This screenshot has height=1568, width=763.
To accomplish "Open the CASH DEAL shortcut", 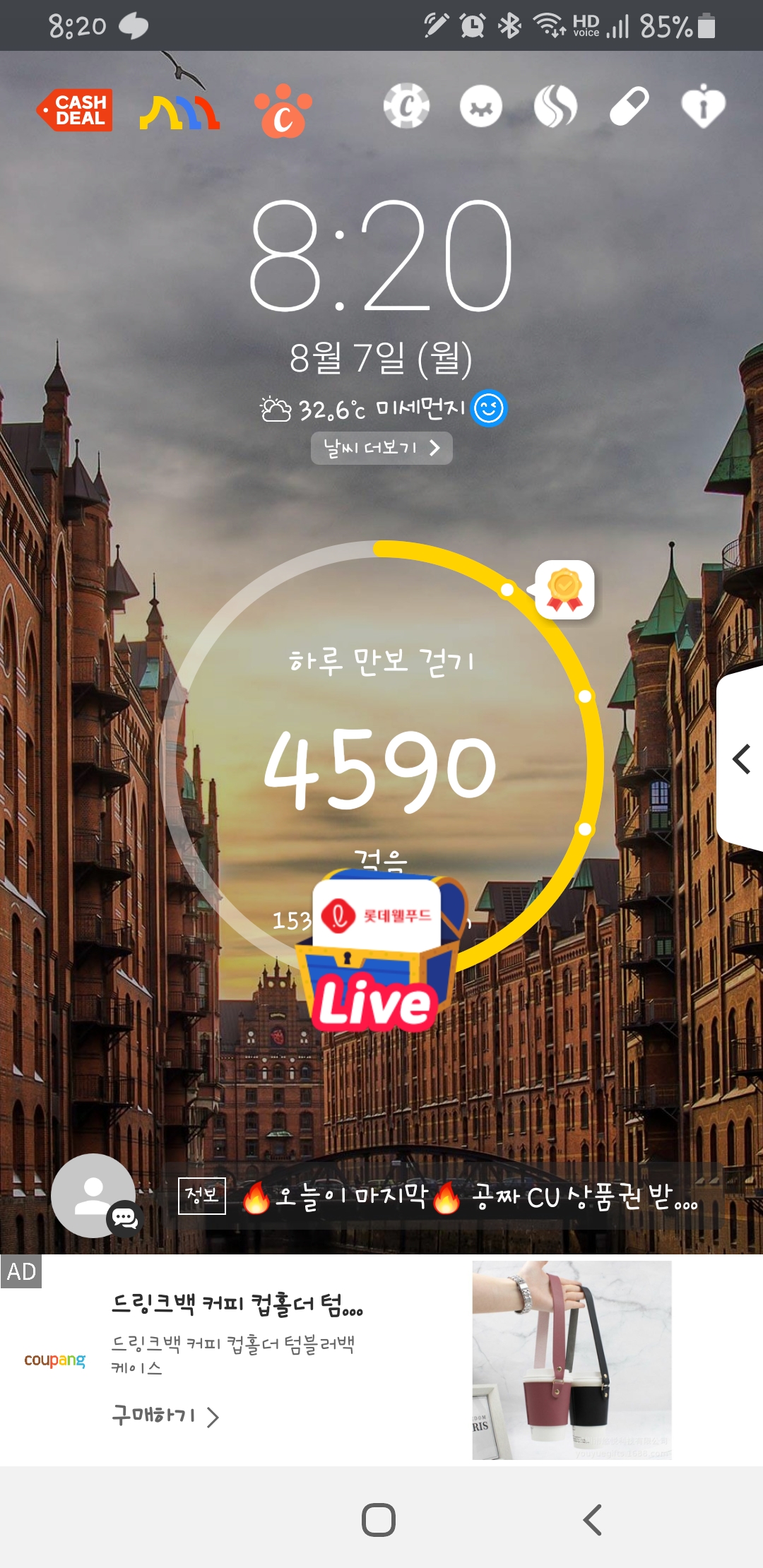I will coord(76,110).
